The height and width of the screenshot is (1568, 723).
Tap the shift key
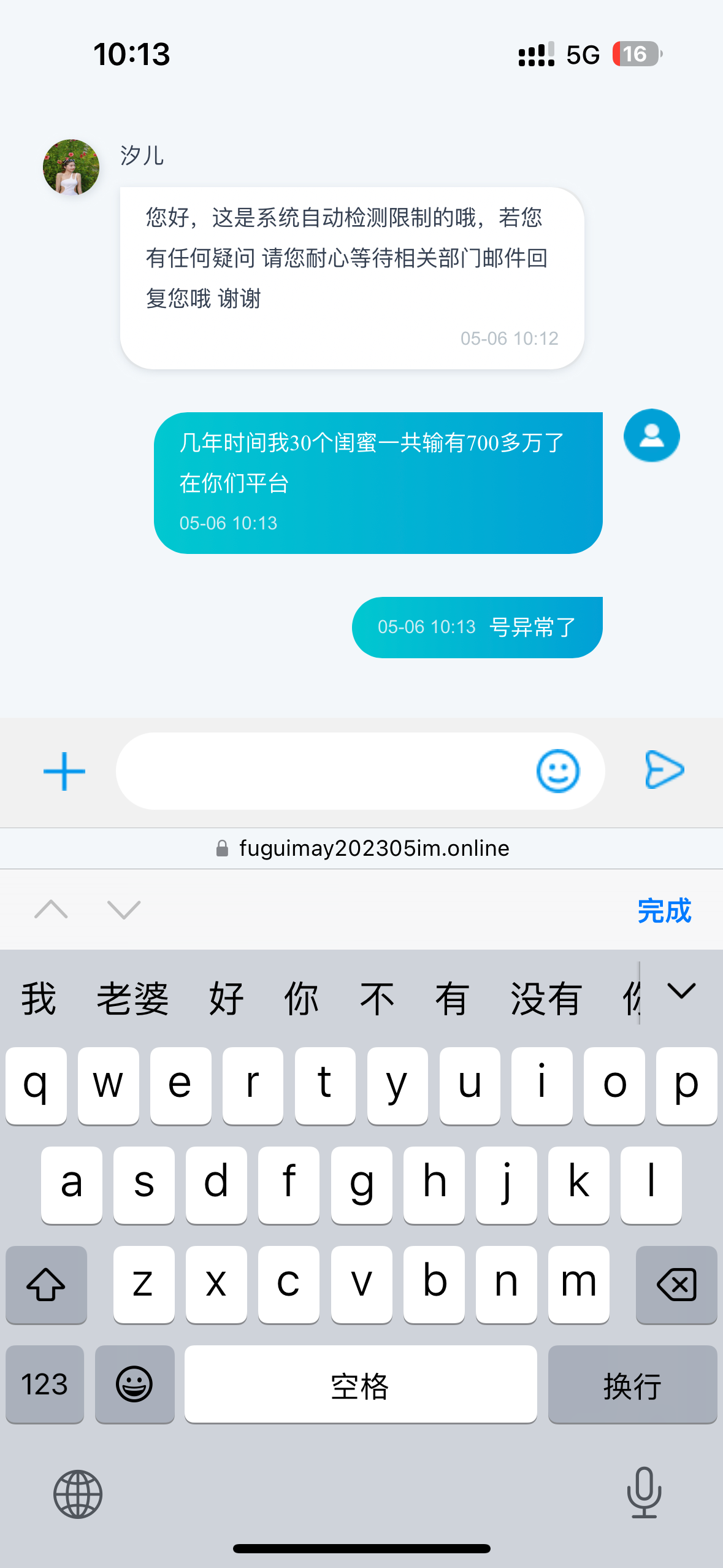pyautogui.click(x=46, y=1285)
